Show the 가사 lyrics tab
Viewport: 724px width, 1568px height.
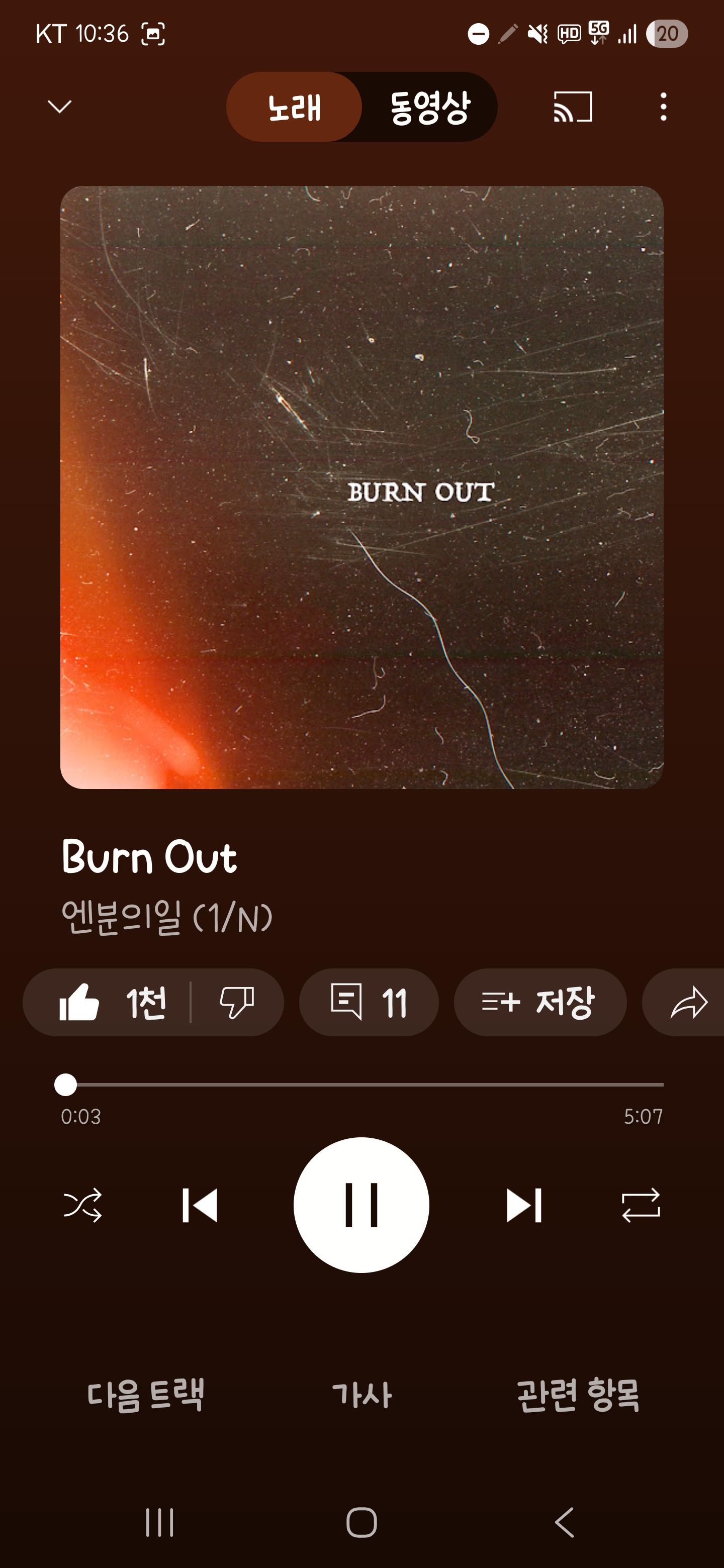(x=361, y=1395)
